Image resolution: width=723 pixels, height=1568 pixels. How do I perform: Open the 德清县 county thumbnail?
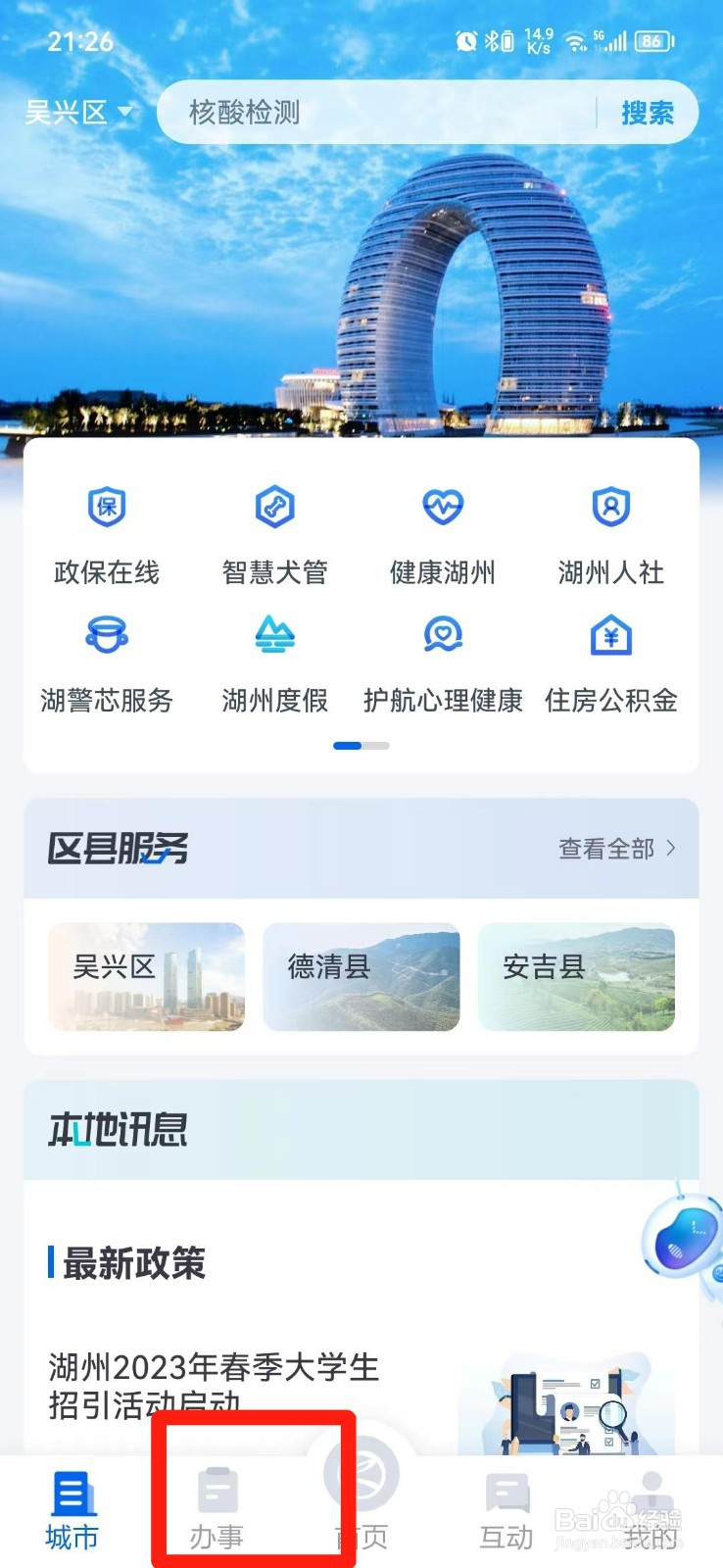click(361, 977)
